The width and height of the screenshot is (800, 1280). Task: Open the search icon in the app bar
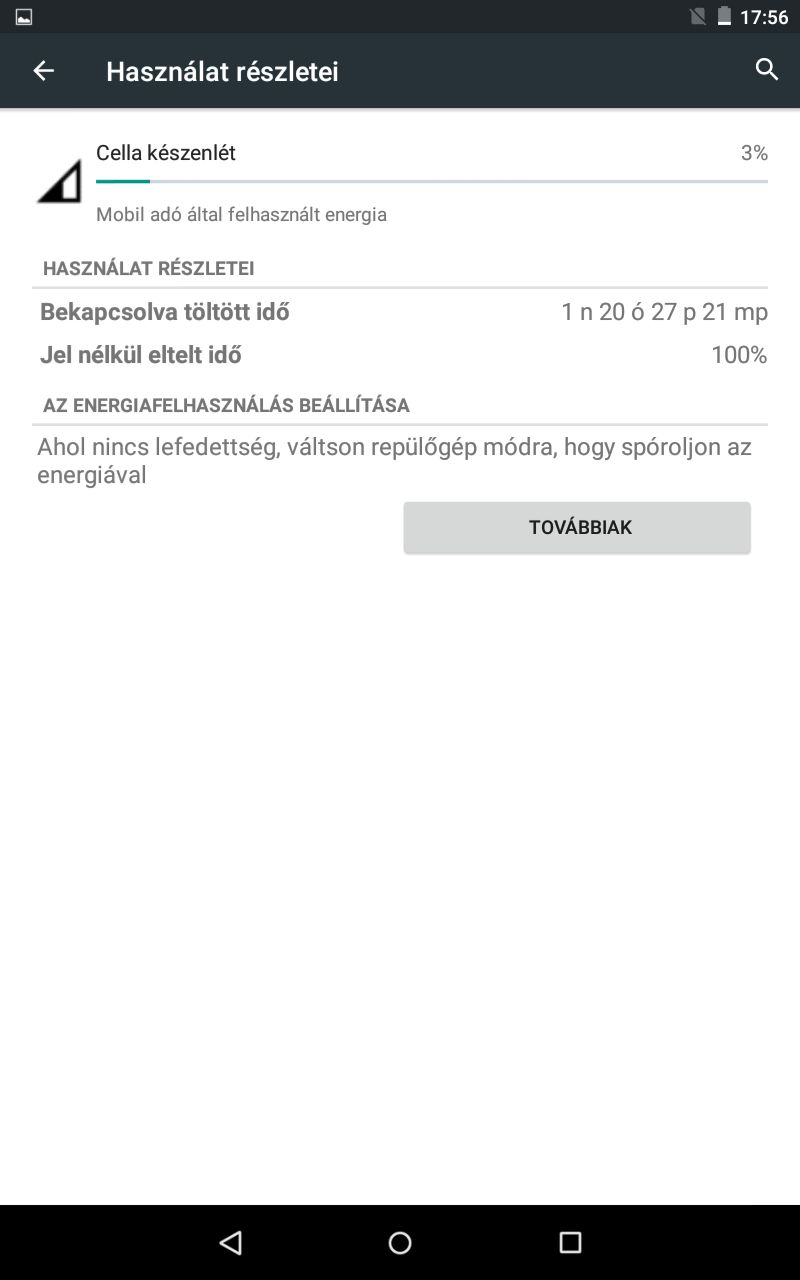coord(766,70)
